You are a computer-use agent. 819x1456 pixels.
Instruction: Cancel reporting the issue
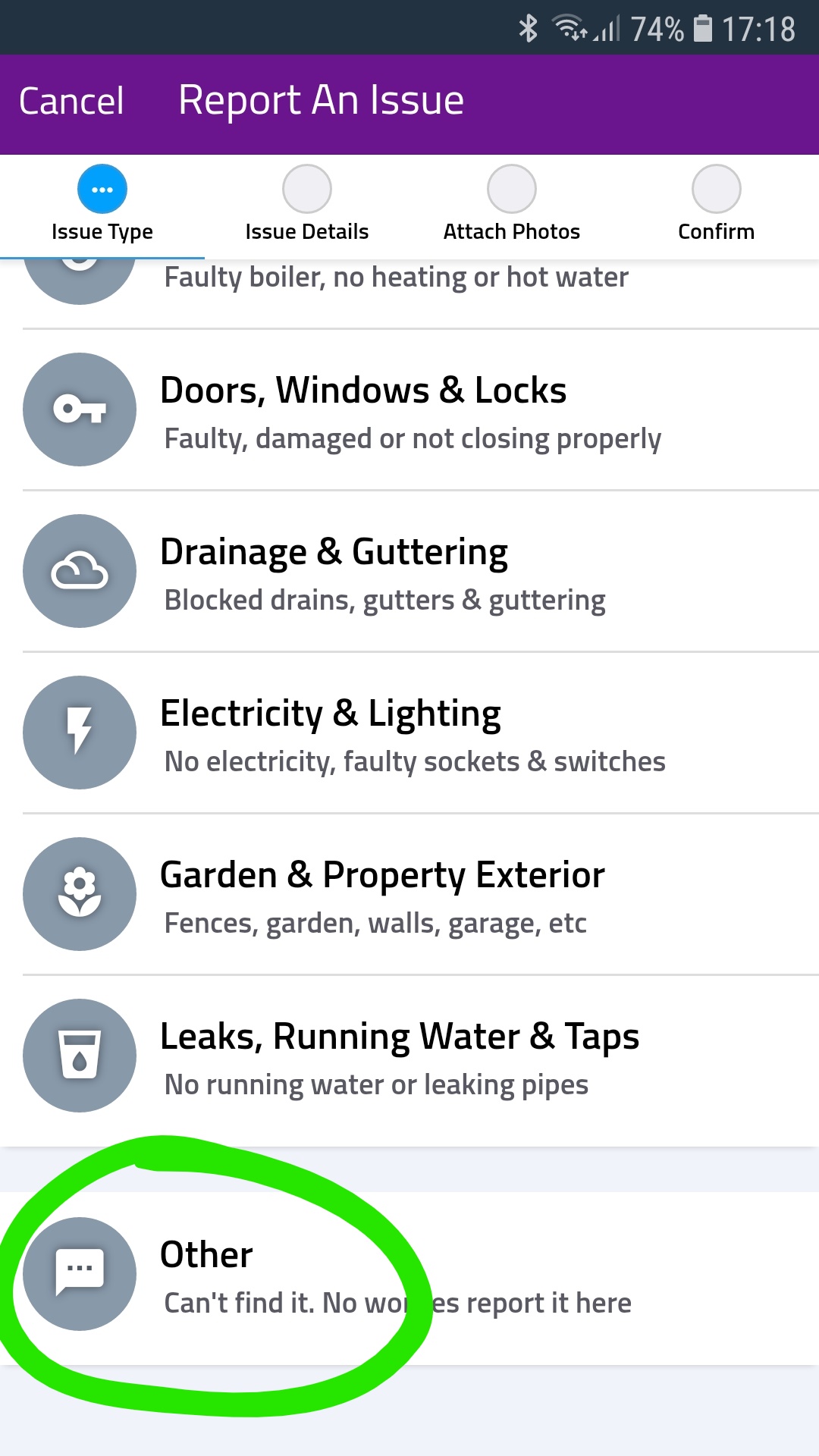(x=71, y=102)
